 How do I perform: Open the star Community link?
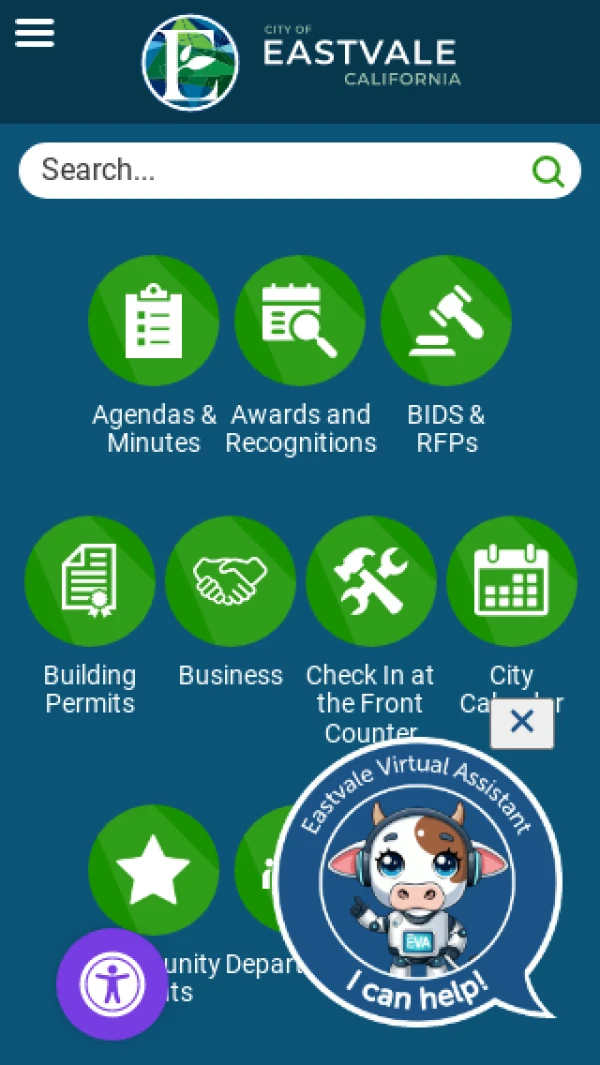click(x=153, y=869)
